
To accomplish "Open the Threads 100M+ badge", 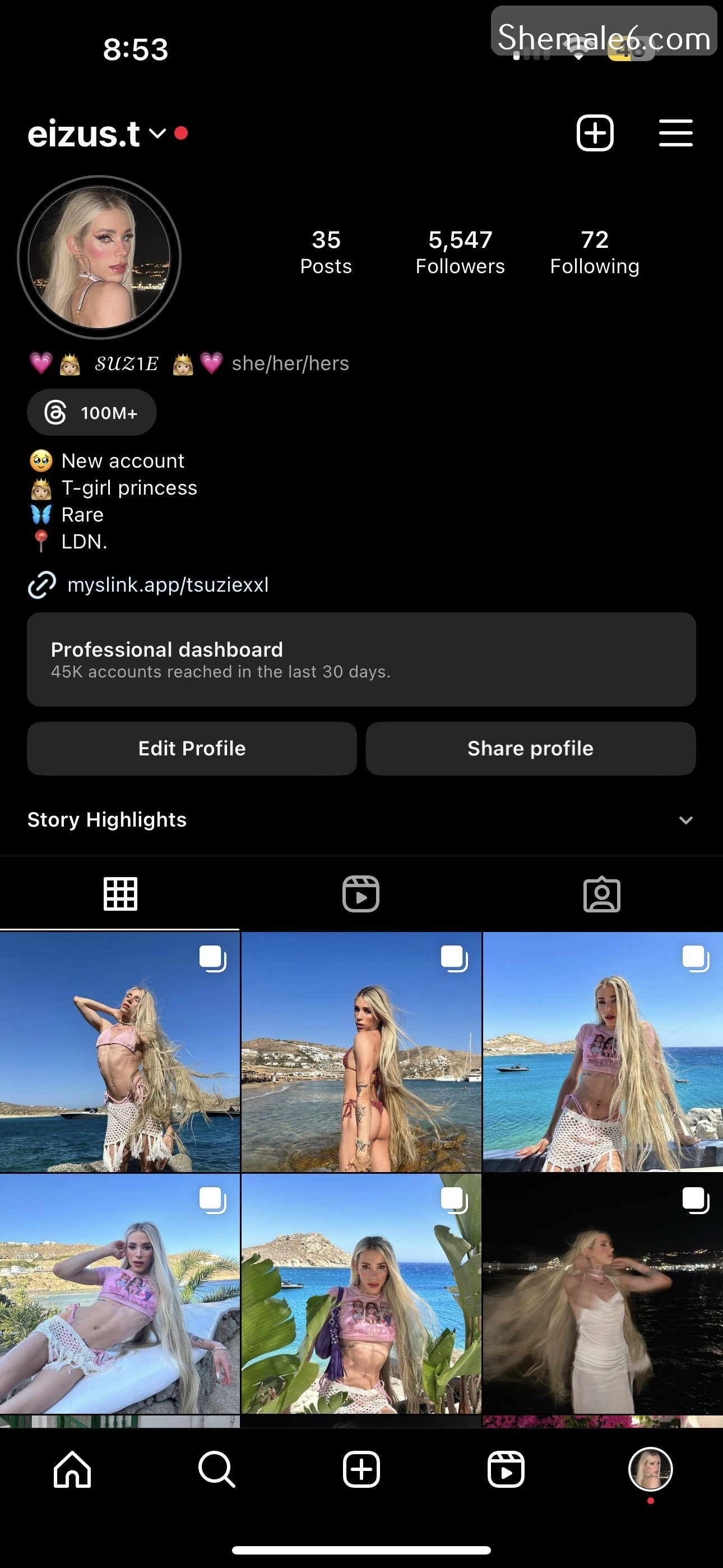I will tap(92, 413).
